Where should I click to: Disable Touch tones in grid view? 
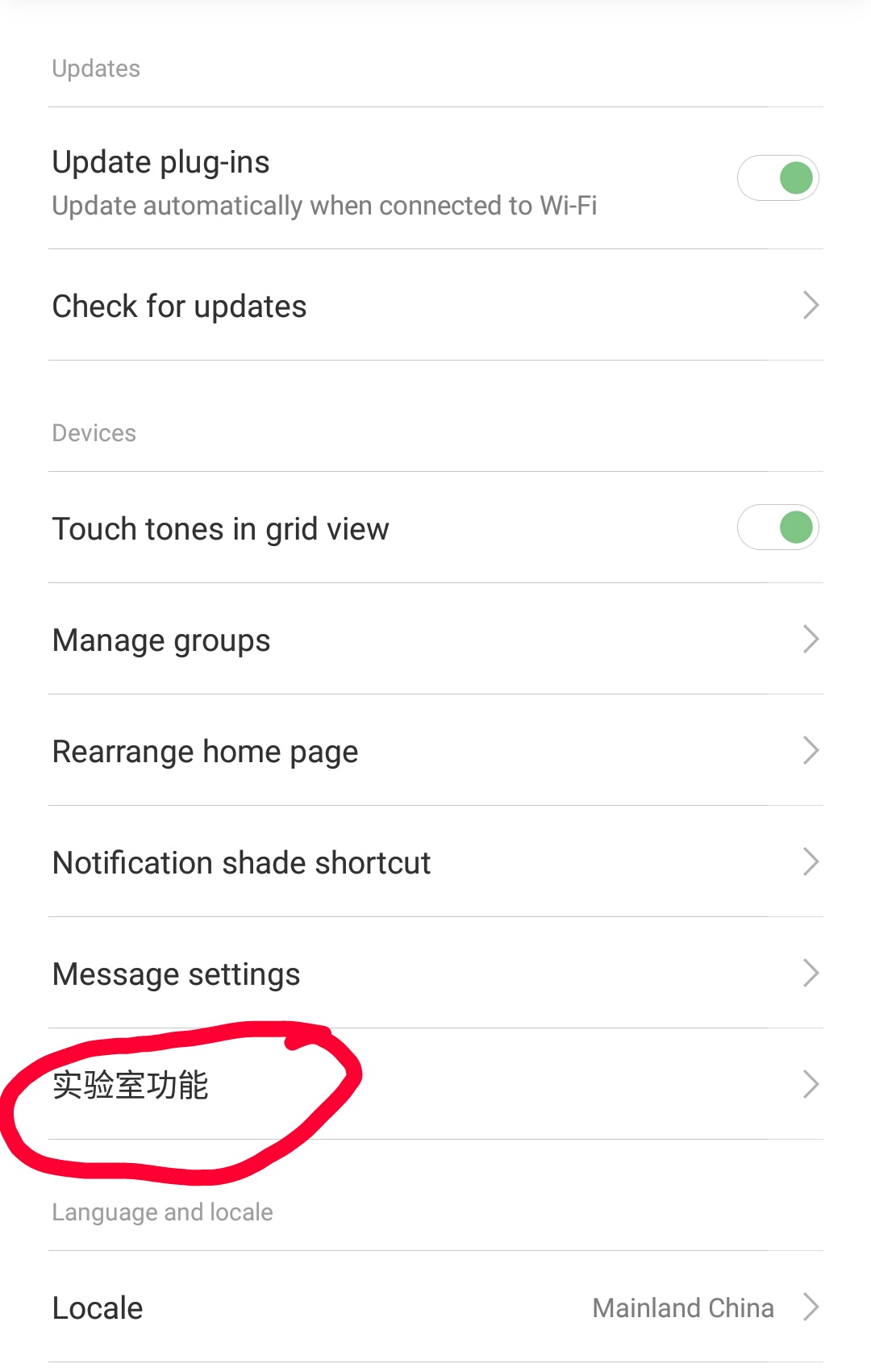click(x=777, y=528)
